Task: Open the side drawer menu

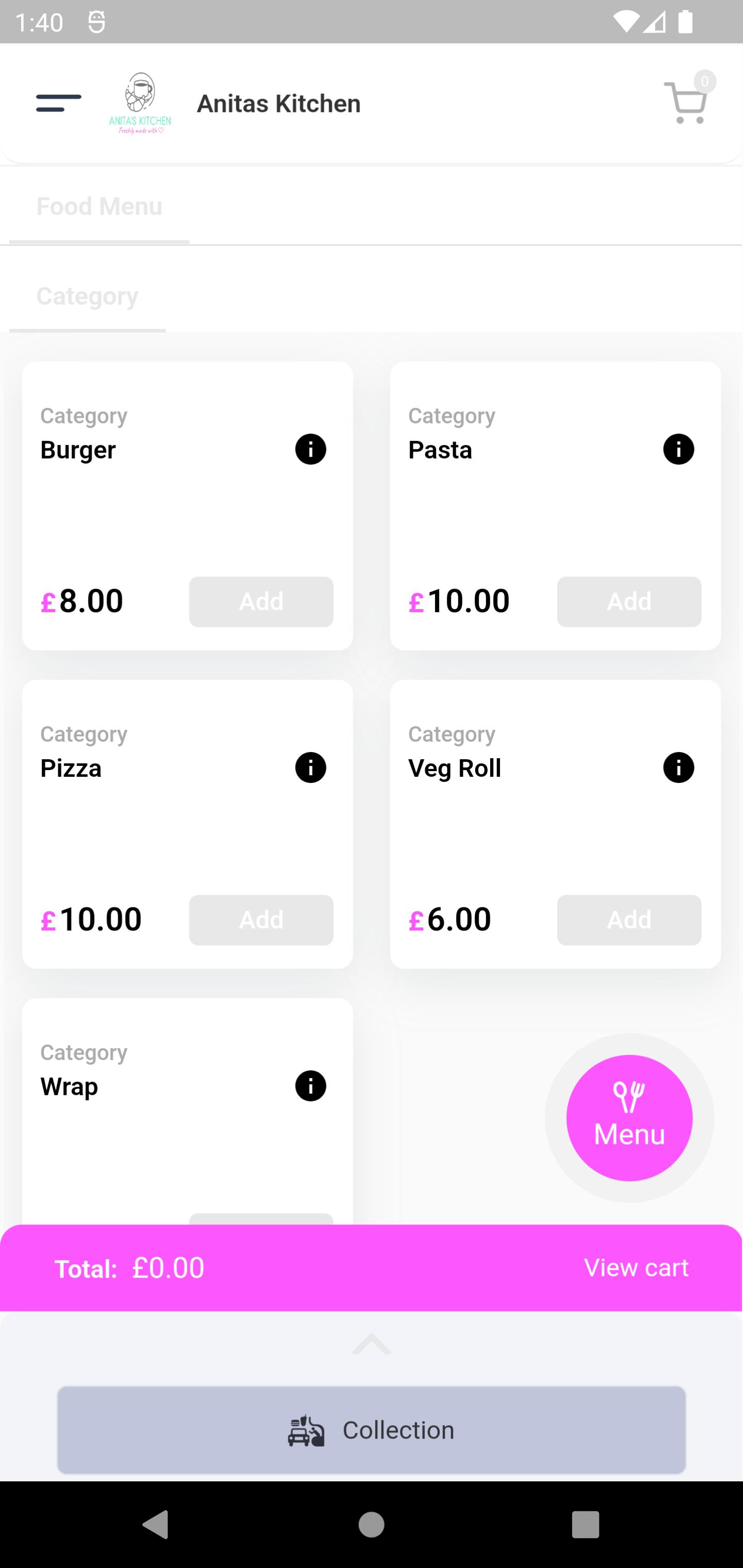Action: (58, 103)
